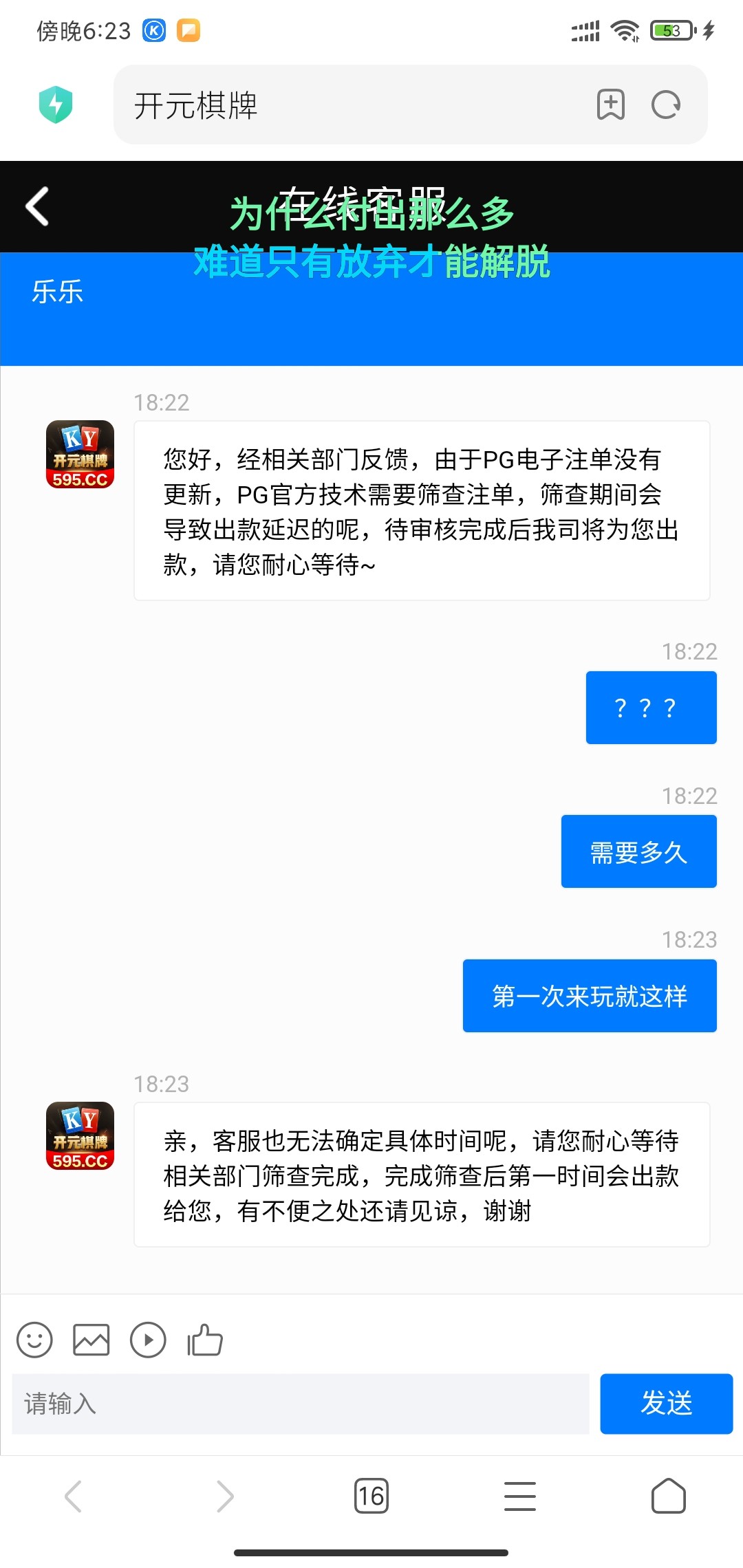
Task: Open the browser tabs switcher showing 16
Action: (x=371, y=1496)
